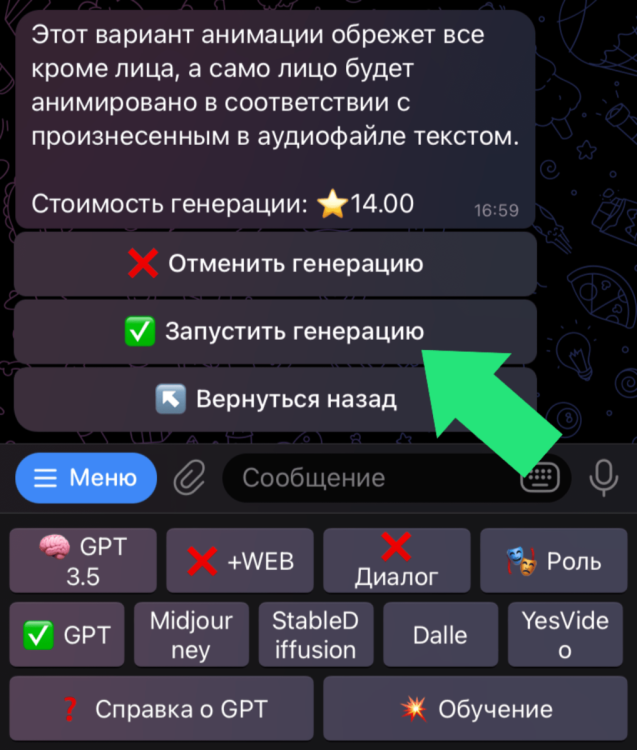Tap the Отменить генерацию button
The height and width of the screenshot is (750, 637).
(275, 265)
